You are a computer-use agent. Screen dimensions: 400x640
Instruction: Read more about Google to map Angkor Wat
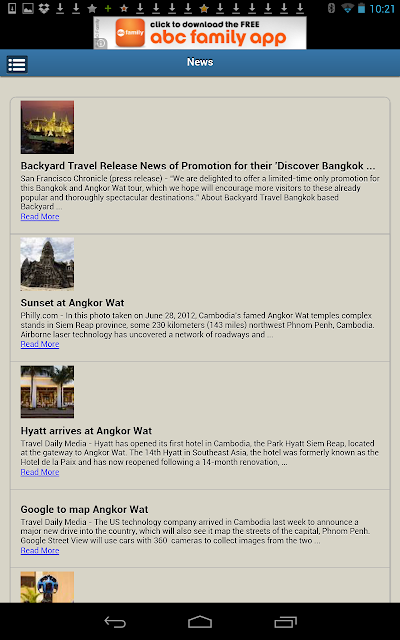[x=40, y=551]
